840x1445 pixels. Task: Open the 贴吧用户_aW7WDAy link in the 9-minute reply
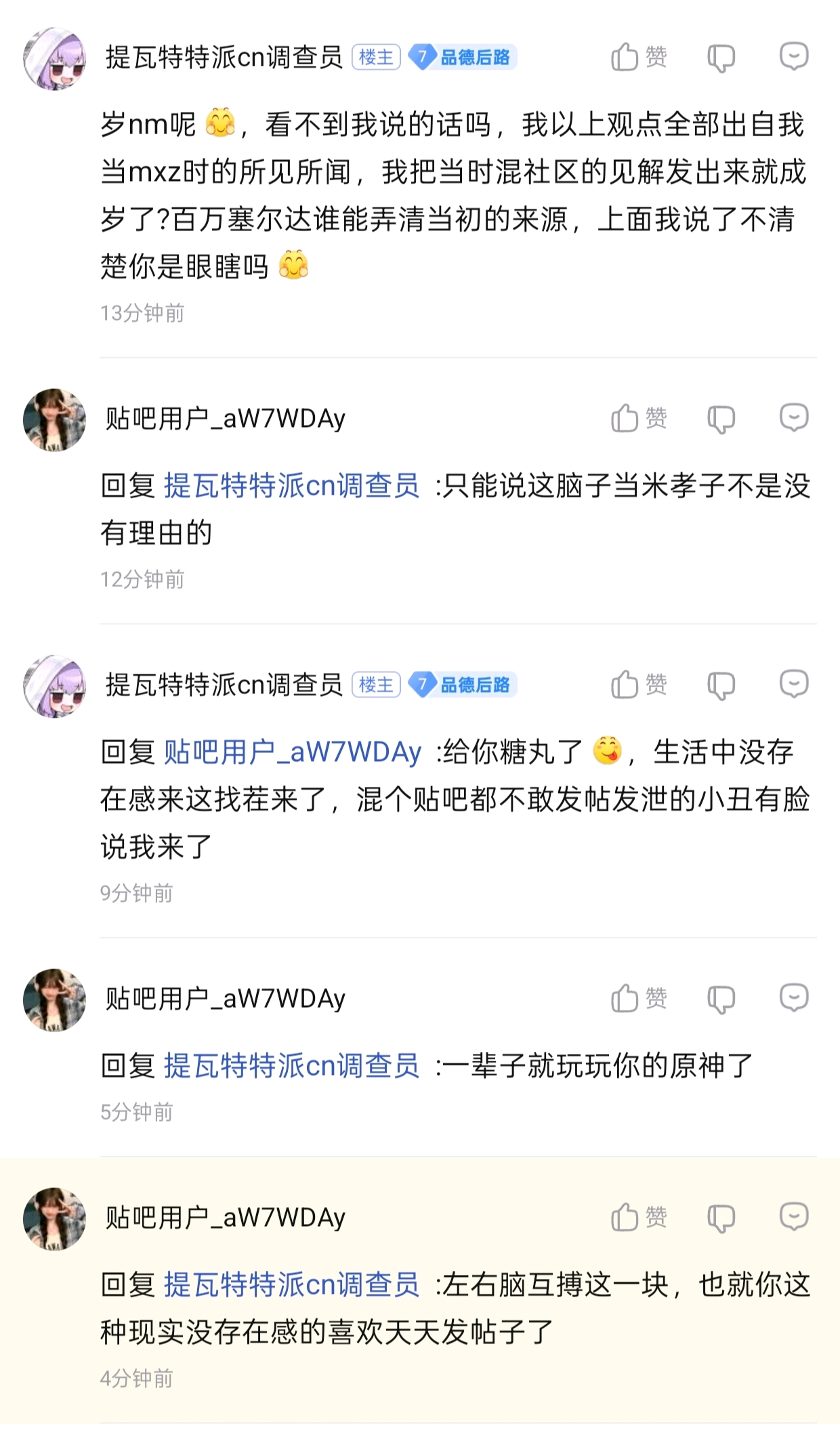(292, 752)
